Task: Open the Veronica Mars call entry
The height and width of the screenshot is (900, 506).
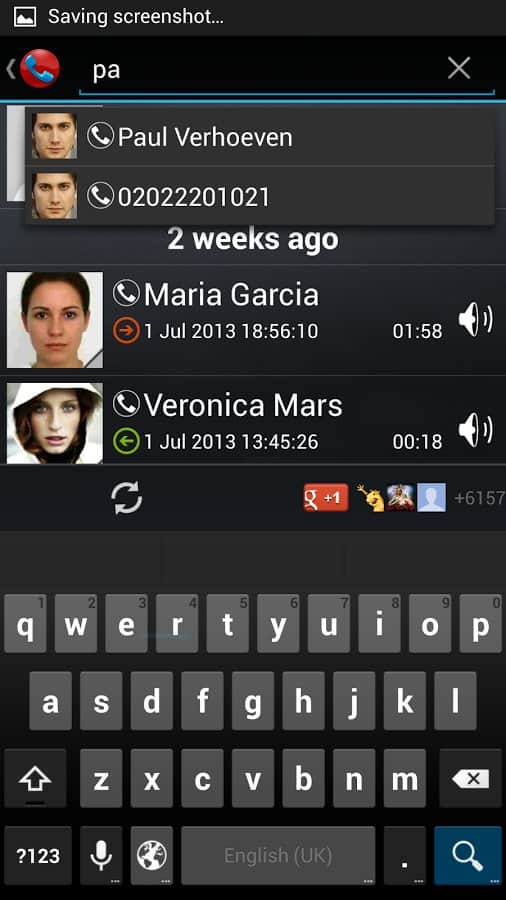Action: [x=253, y=421]
